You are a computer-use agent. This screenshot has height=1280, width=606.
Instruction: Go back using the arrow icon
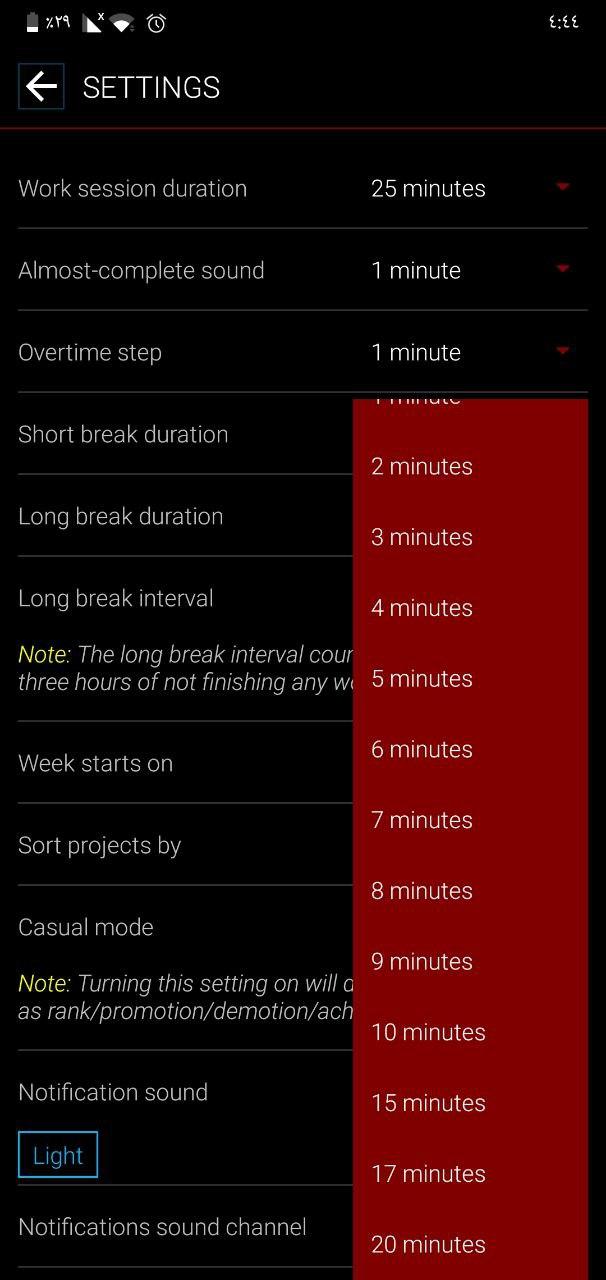pos(41,87)
